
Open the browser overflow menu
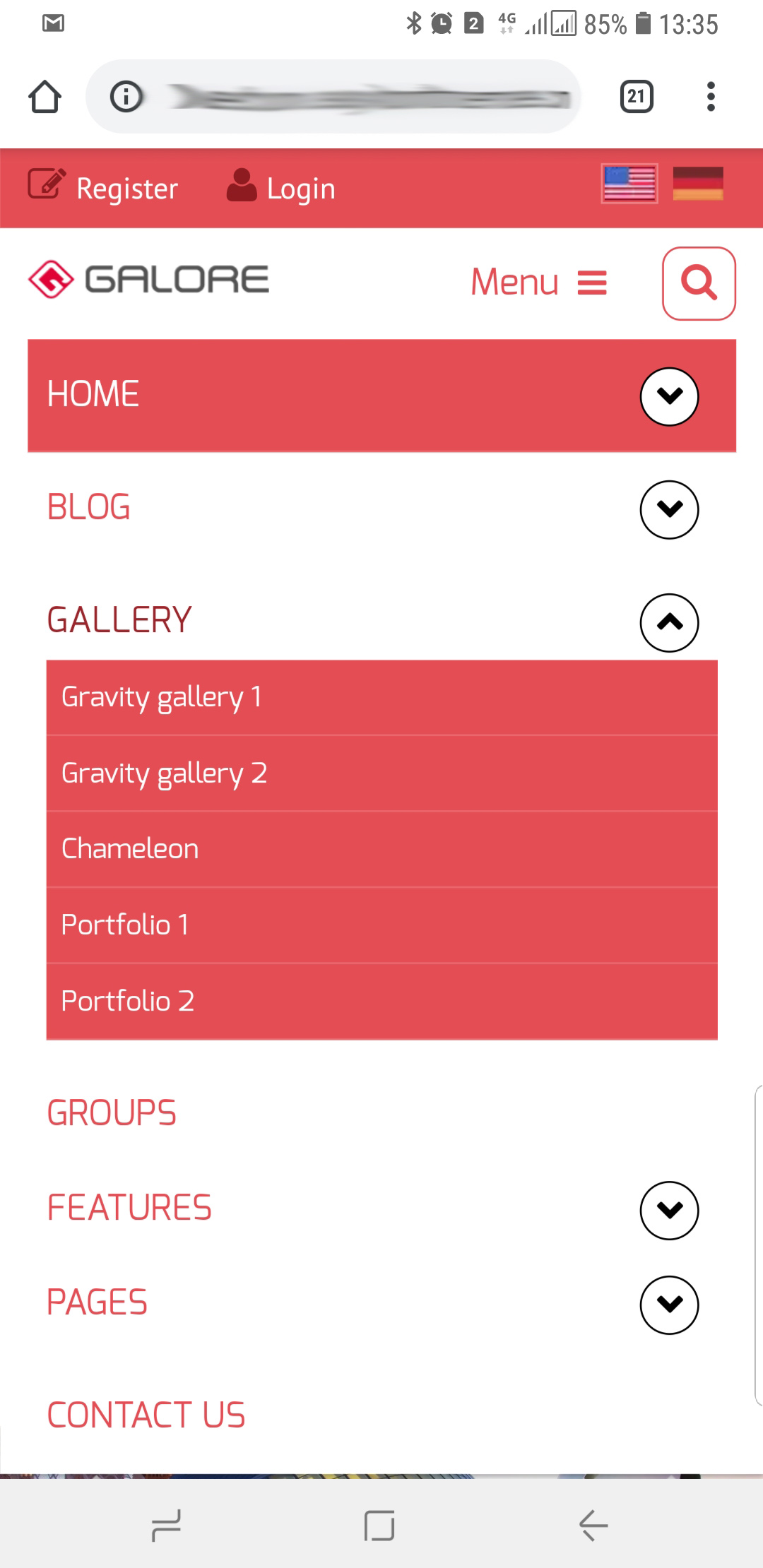coord(711,97)
